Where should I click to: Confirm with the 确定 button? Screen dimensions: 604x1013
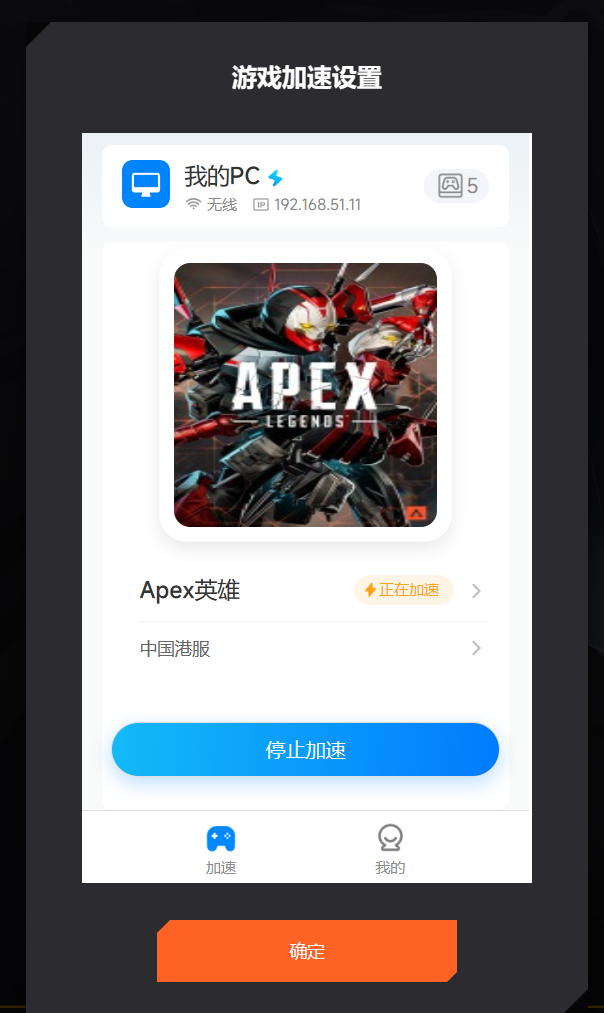[x=307, y=951]
